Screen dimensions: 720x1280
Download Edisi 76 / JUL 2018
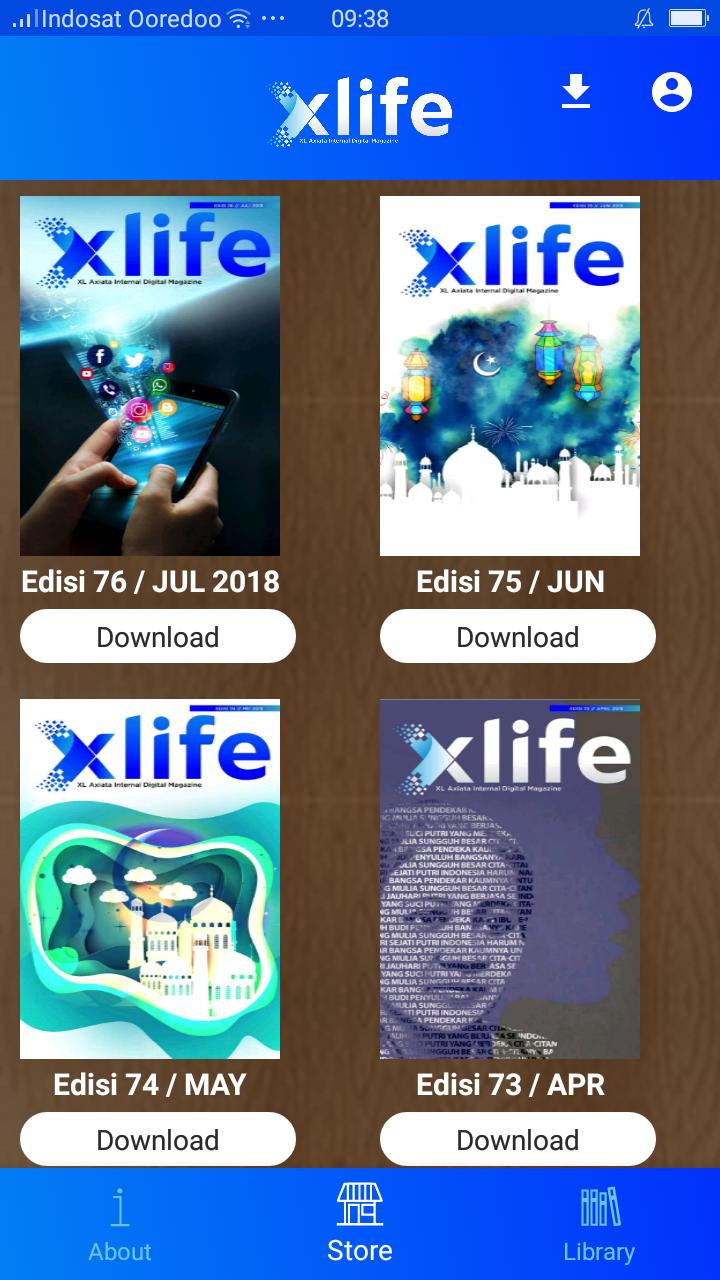158,637
